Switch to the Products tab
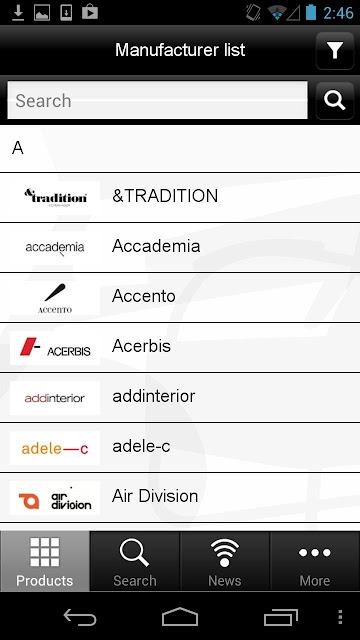The width and height of the screenshot is (360, 640). 45,561
